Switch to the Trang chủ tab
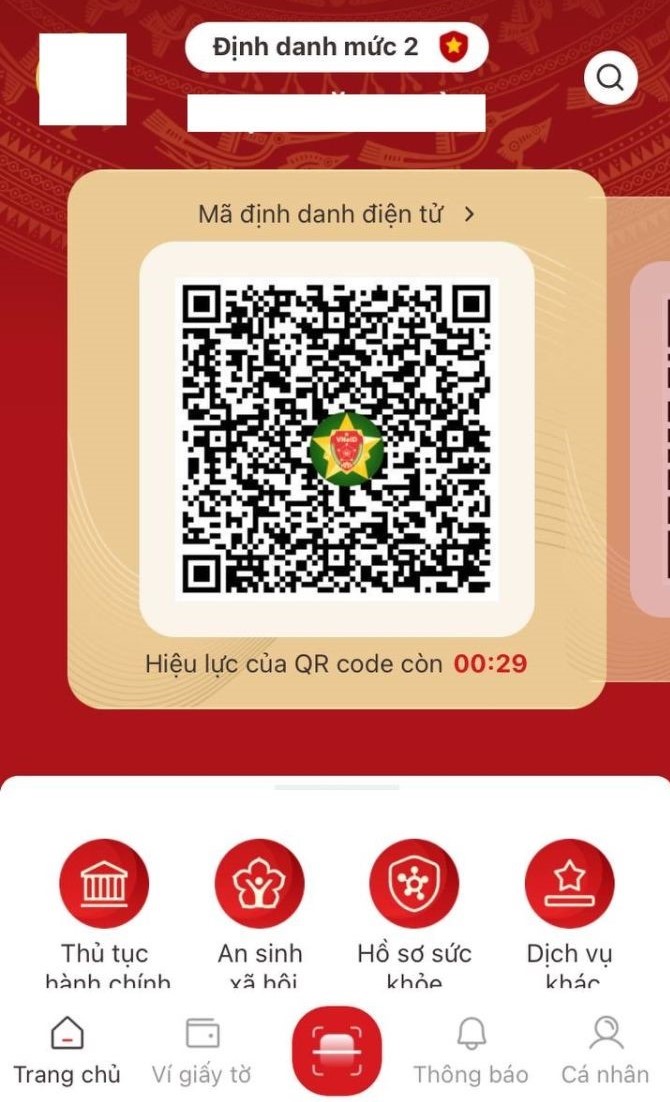 pyautogui.click(x=67, y=1050)
